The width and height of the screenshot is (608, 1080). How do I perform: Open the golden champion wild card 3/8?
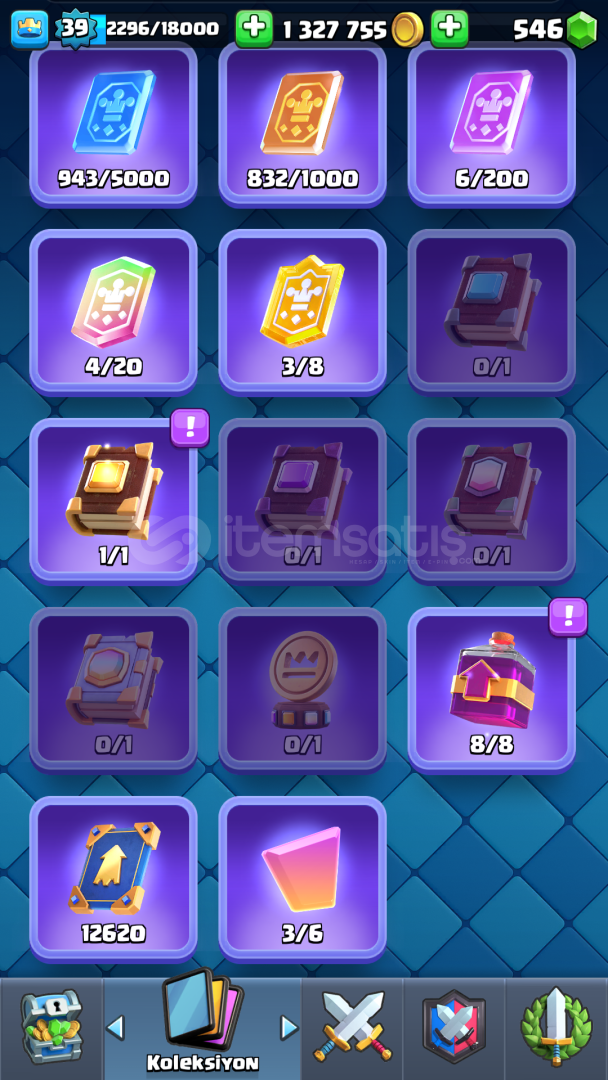click(x=302, y=312)
